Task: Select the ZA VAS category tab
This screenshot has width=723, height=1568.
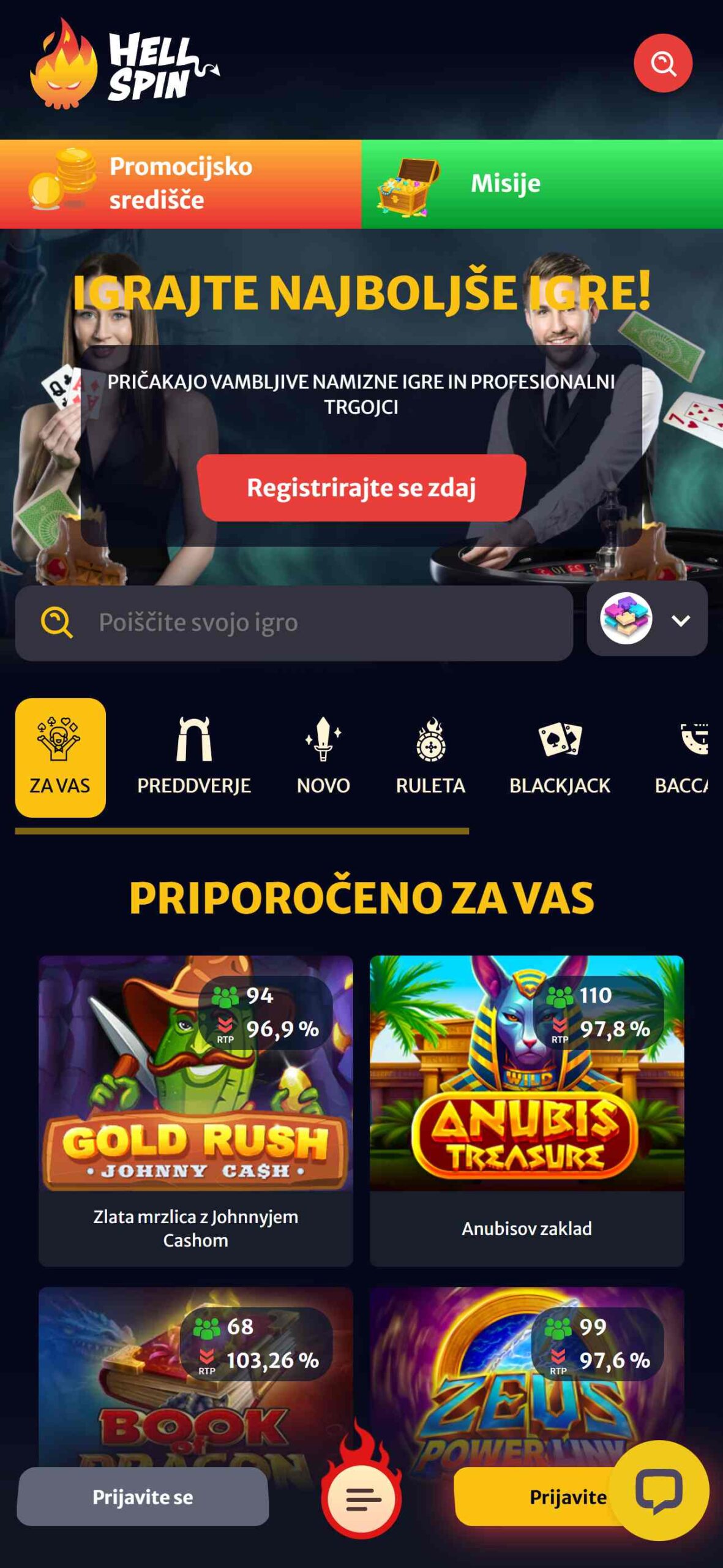Action: pos(60,757)
